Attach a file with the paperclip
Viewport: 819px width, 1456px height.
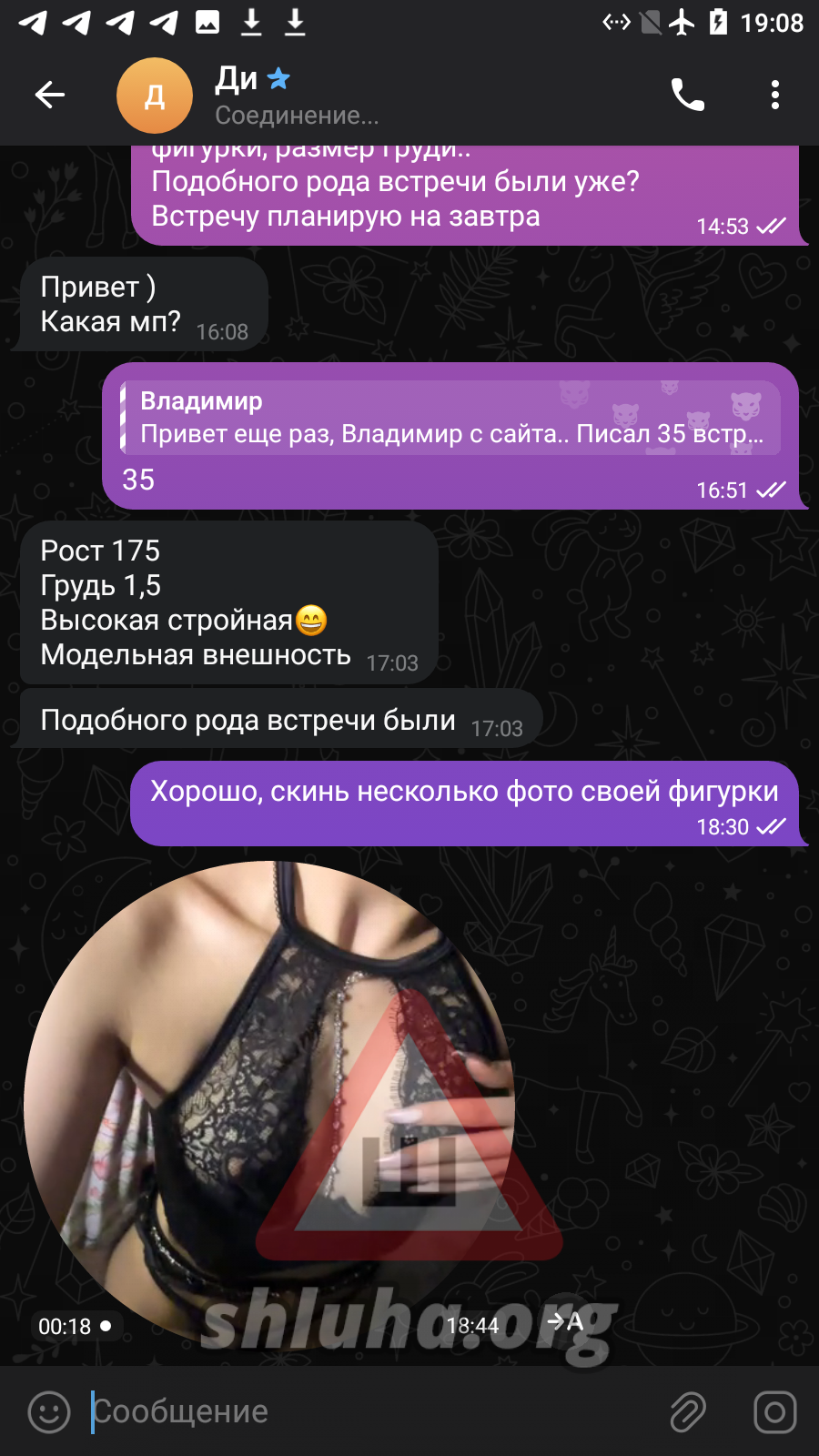[x=688, y=1412]
